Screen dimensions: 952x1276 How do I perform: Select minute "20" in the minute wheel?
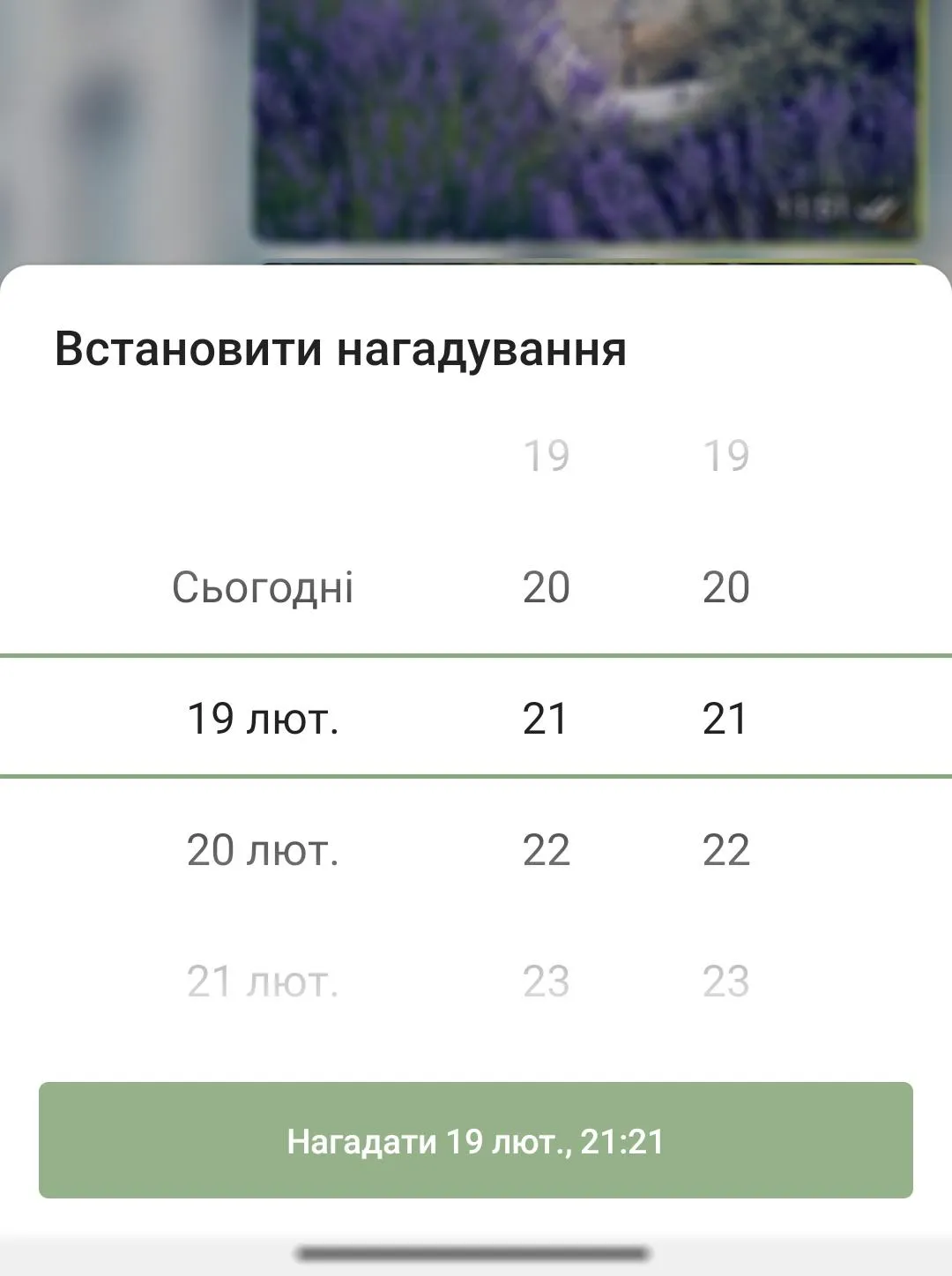(727, 585)
